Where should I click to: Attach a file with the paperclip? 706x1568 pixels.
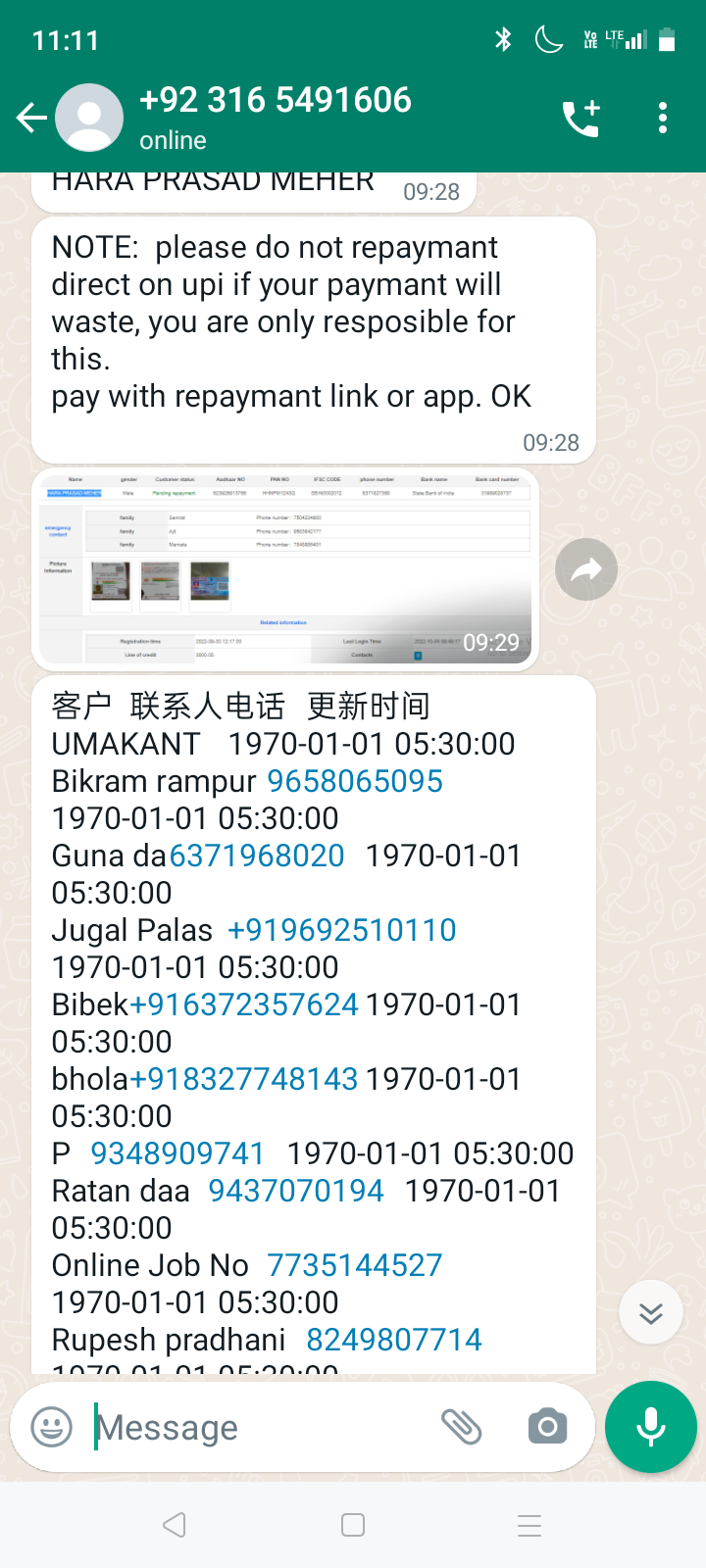tap(461, 1427)
